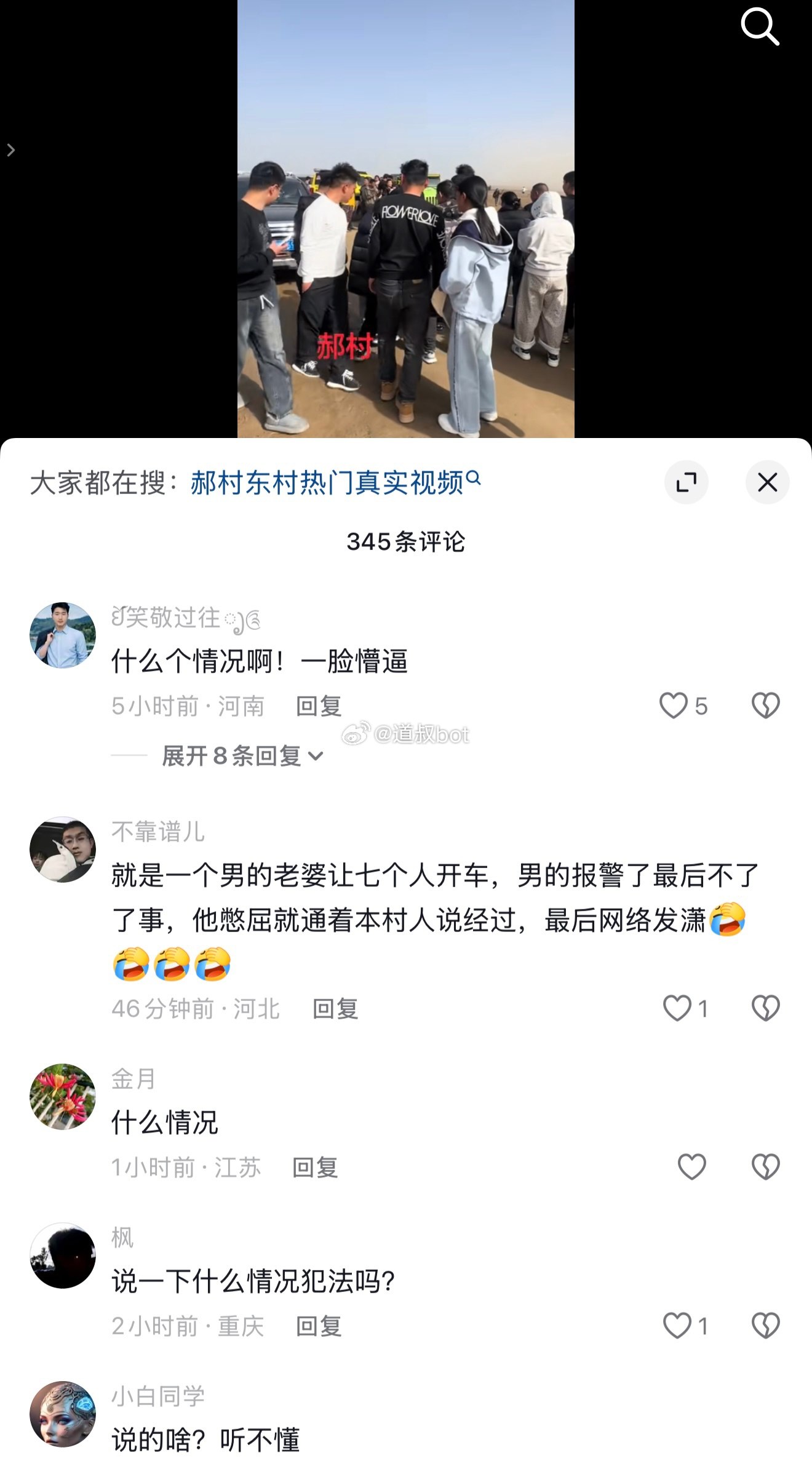Open 不靠谱儿's profile avatar
The width and height of the screenshot is (812, 1466).
point(63,850)
